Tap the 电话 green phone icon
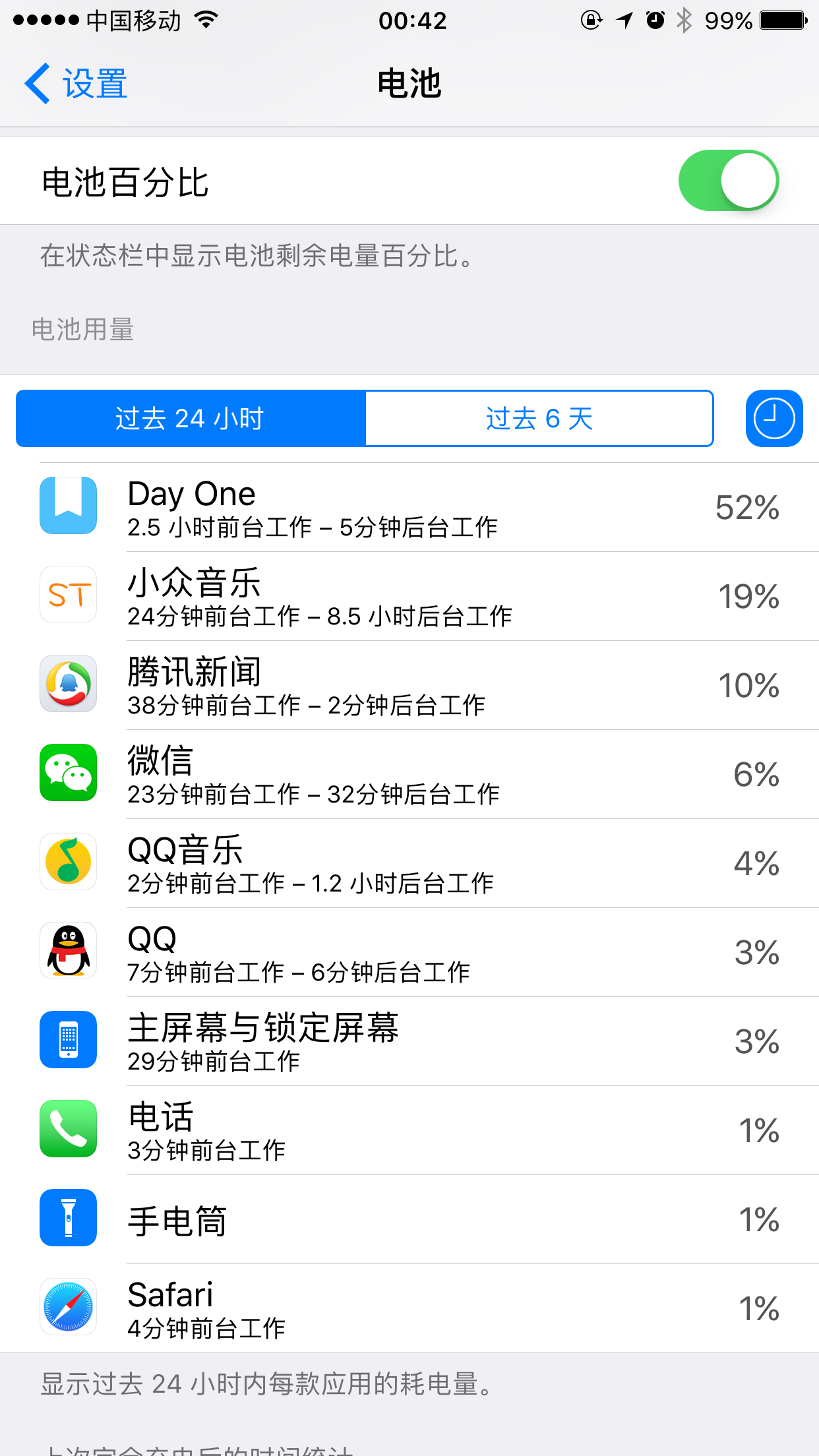819x1456 pixels. coord(68,1130)
